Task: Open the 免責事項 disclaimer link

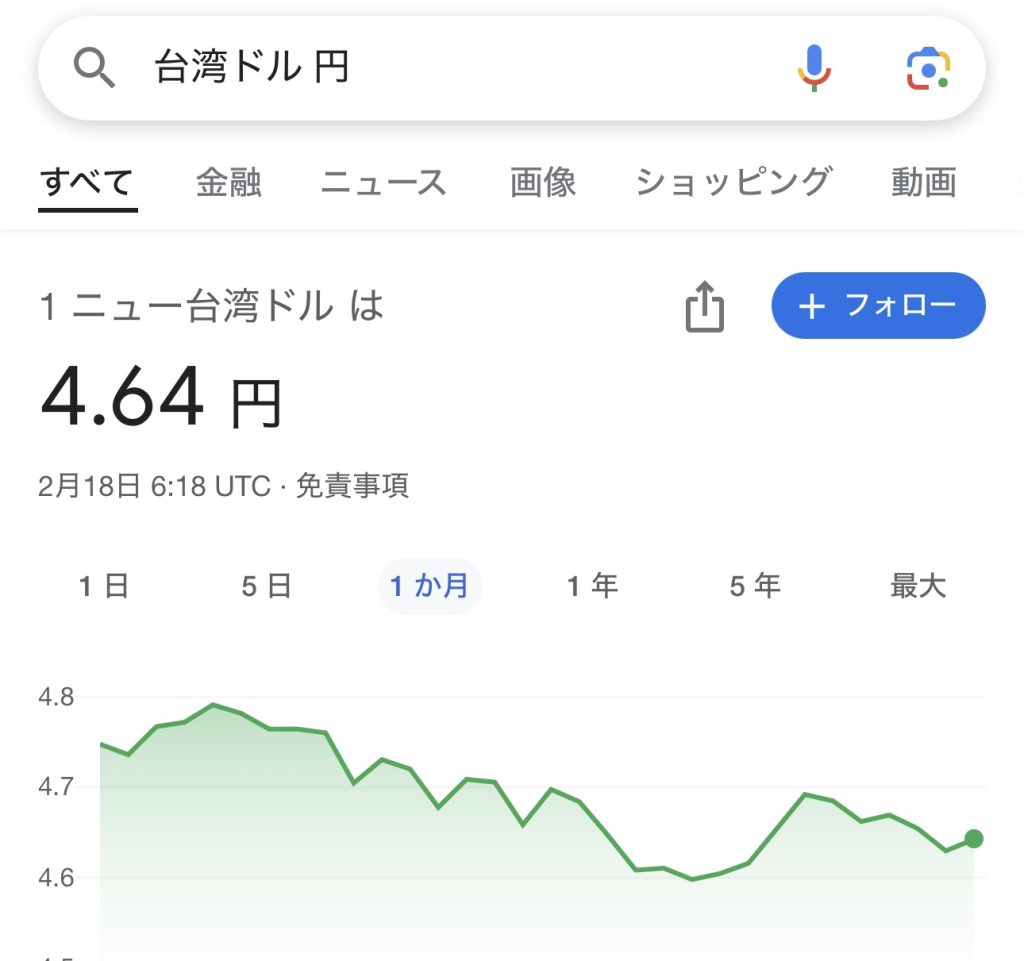Action: (352, 487)
